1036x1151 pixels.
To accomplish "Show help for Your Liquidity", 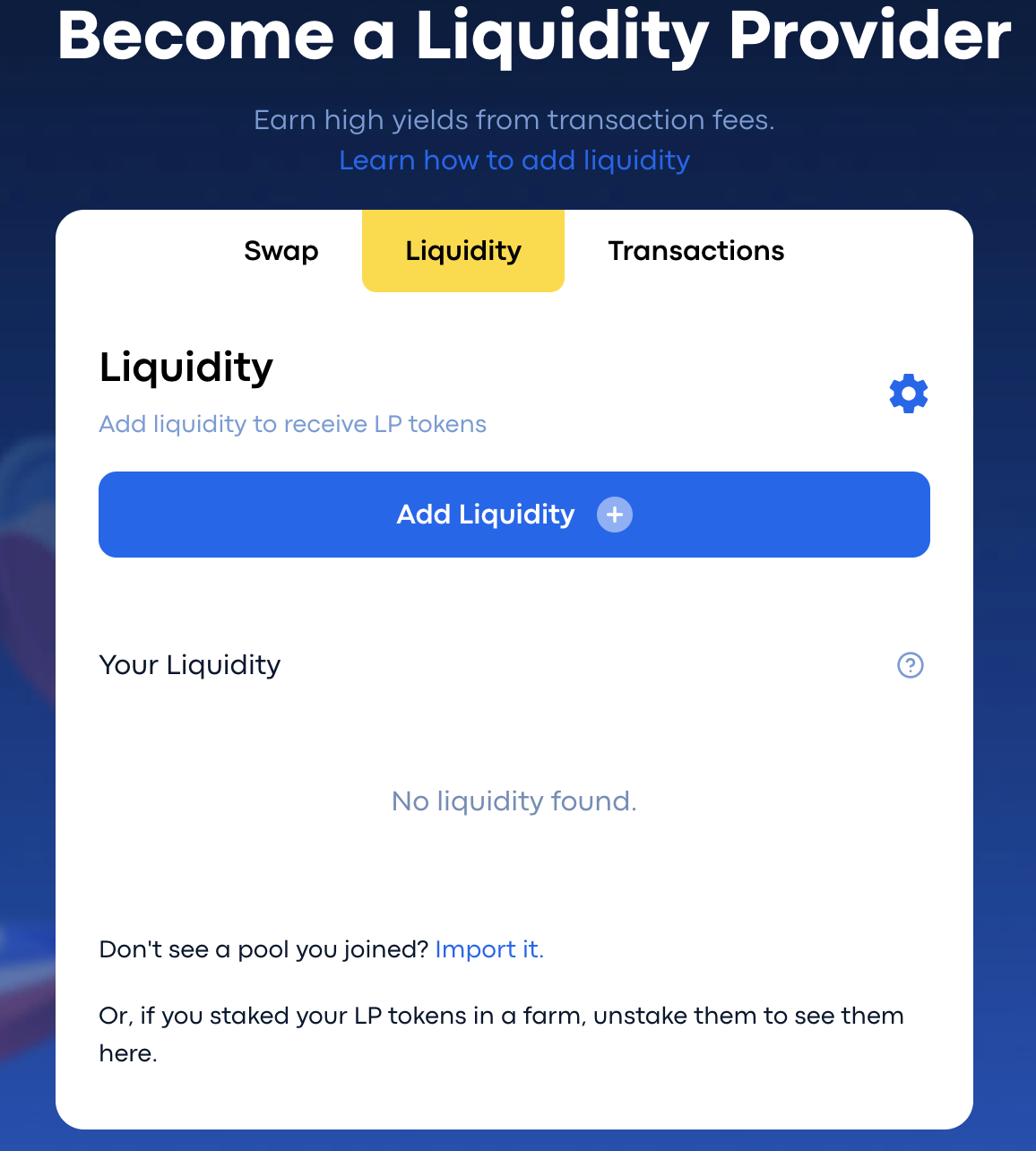I will click(x=910, y=665).
